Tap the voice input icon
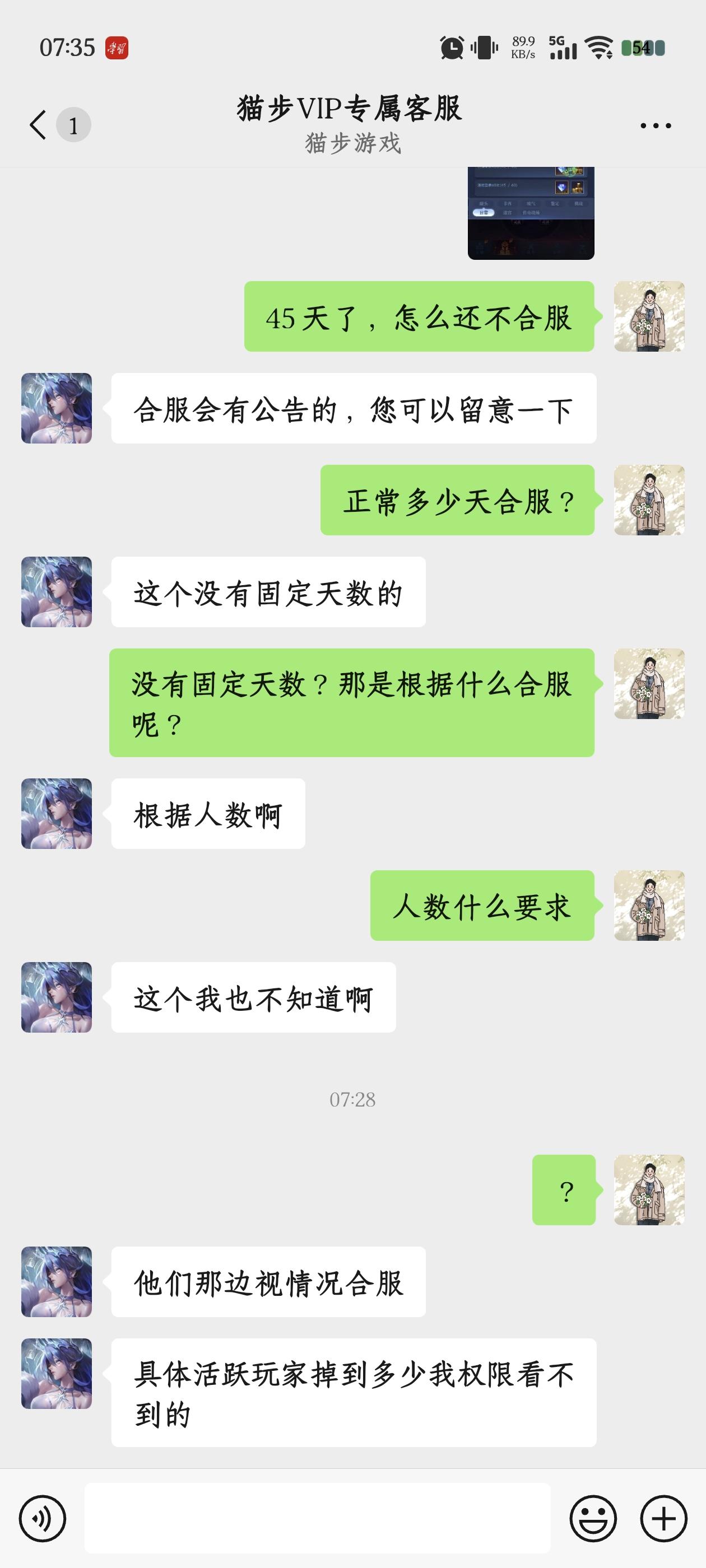The height and width of the screenshot is (1568, 706). (43, 1520)
